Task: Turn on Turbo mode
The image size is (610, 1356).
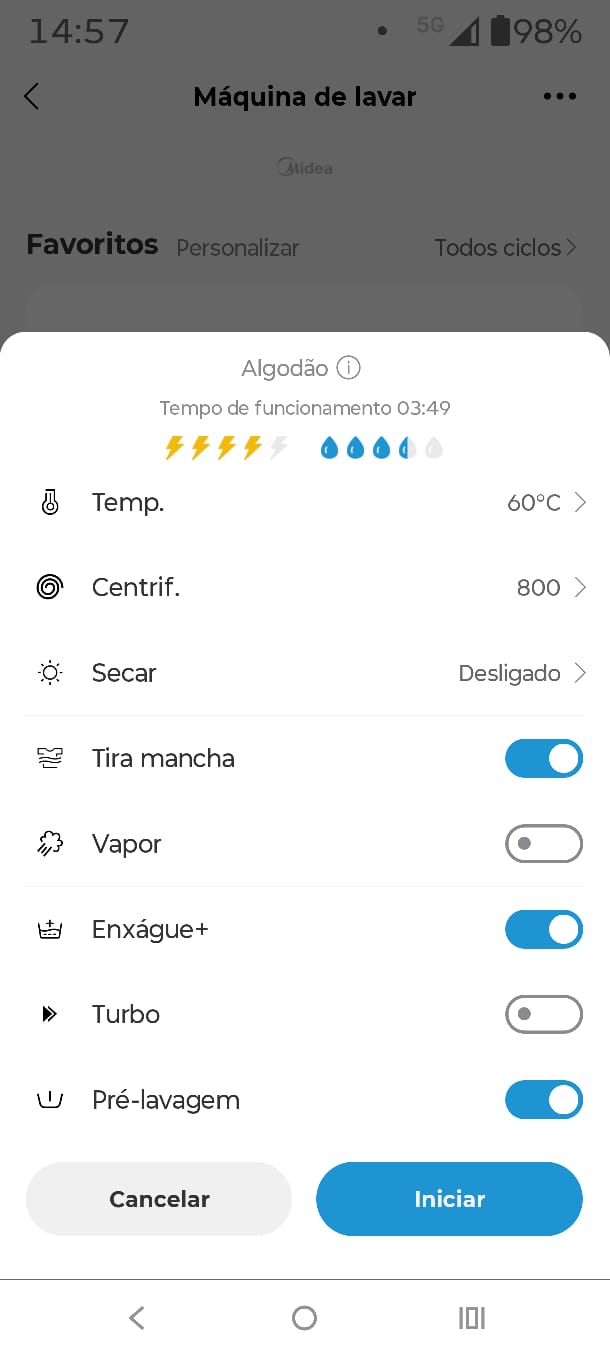Action: [x=543, y=1015]
